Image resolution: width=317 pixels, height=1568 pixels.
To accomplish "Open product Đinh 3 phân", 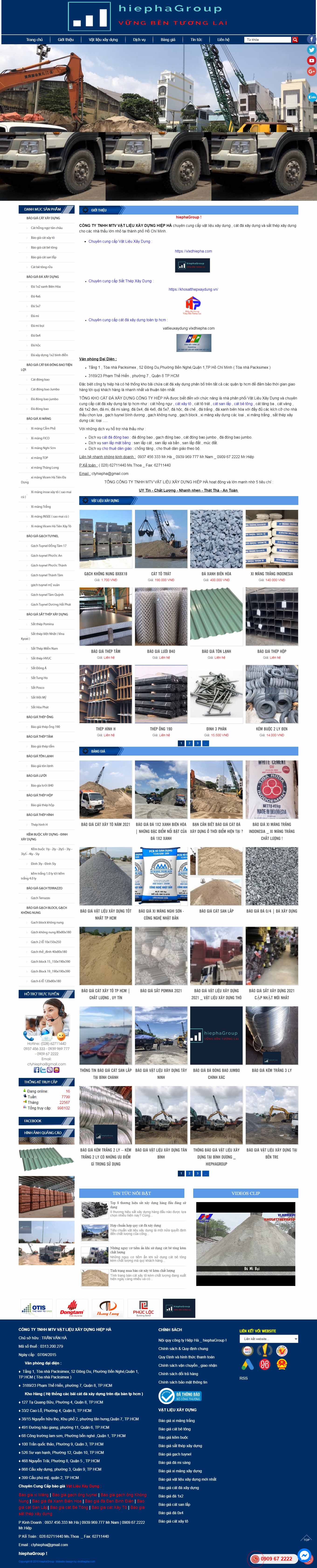I will click(x=216, y=729).
